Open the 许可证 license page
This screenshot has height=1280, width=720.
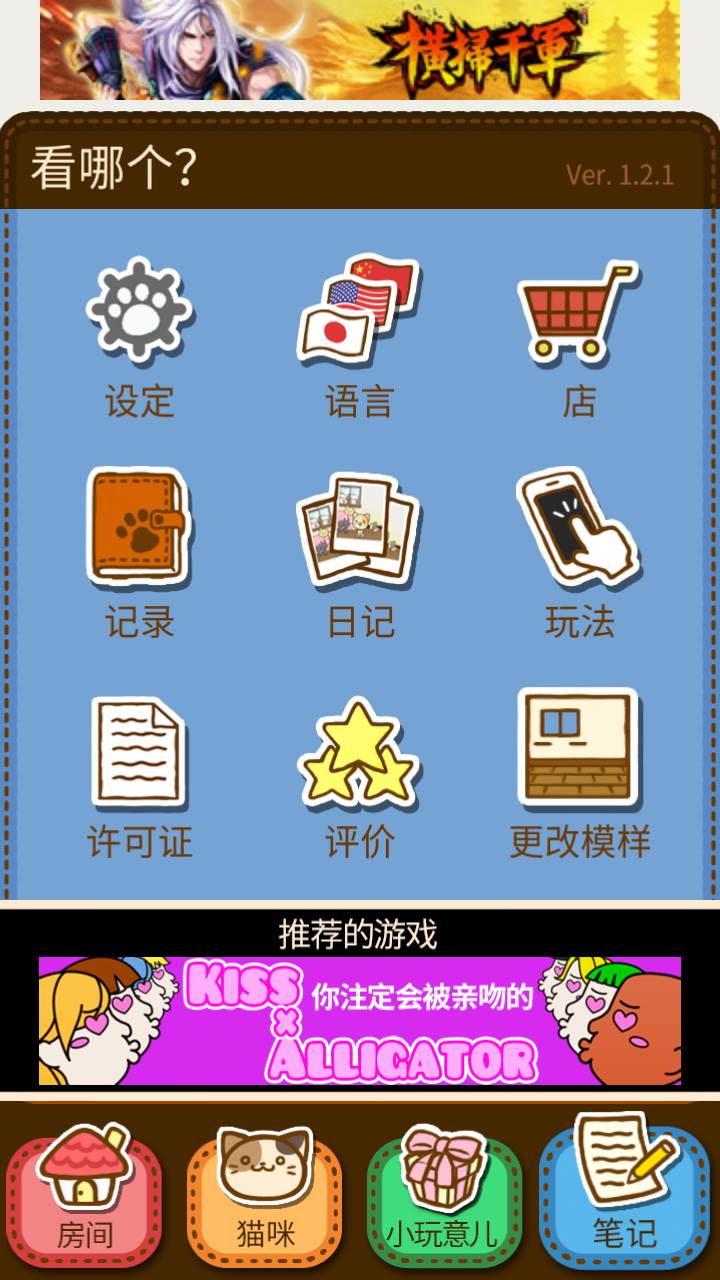[x=140, y=775]
